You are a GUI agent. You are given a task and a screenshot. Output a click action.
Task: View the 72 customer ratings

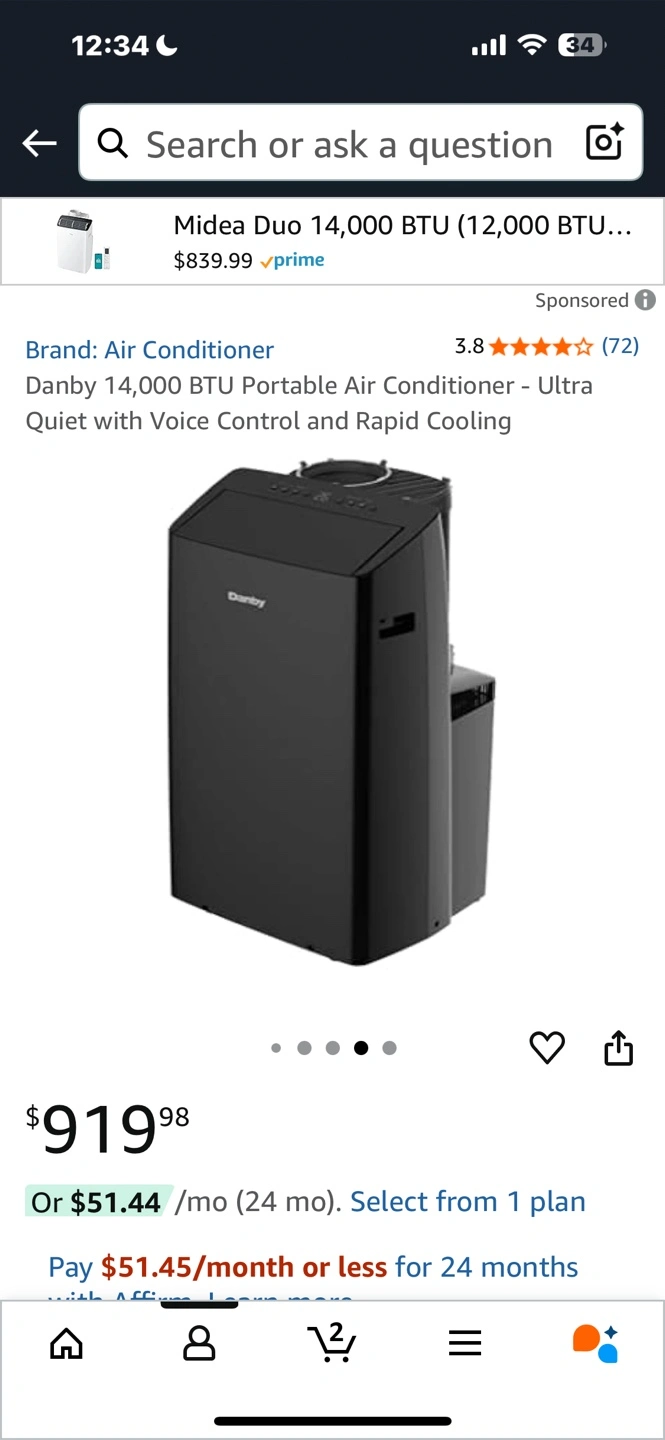[x=619, y=346]
